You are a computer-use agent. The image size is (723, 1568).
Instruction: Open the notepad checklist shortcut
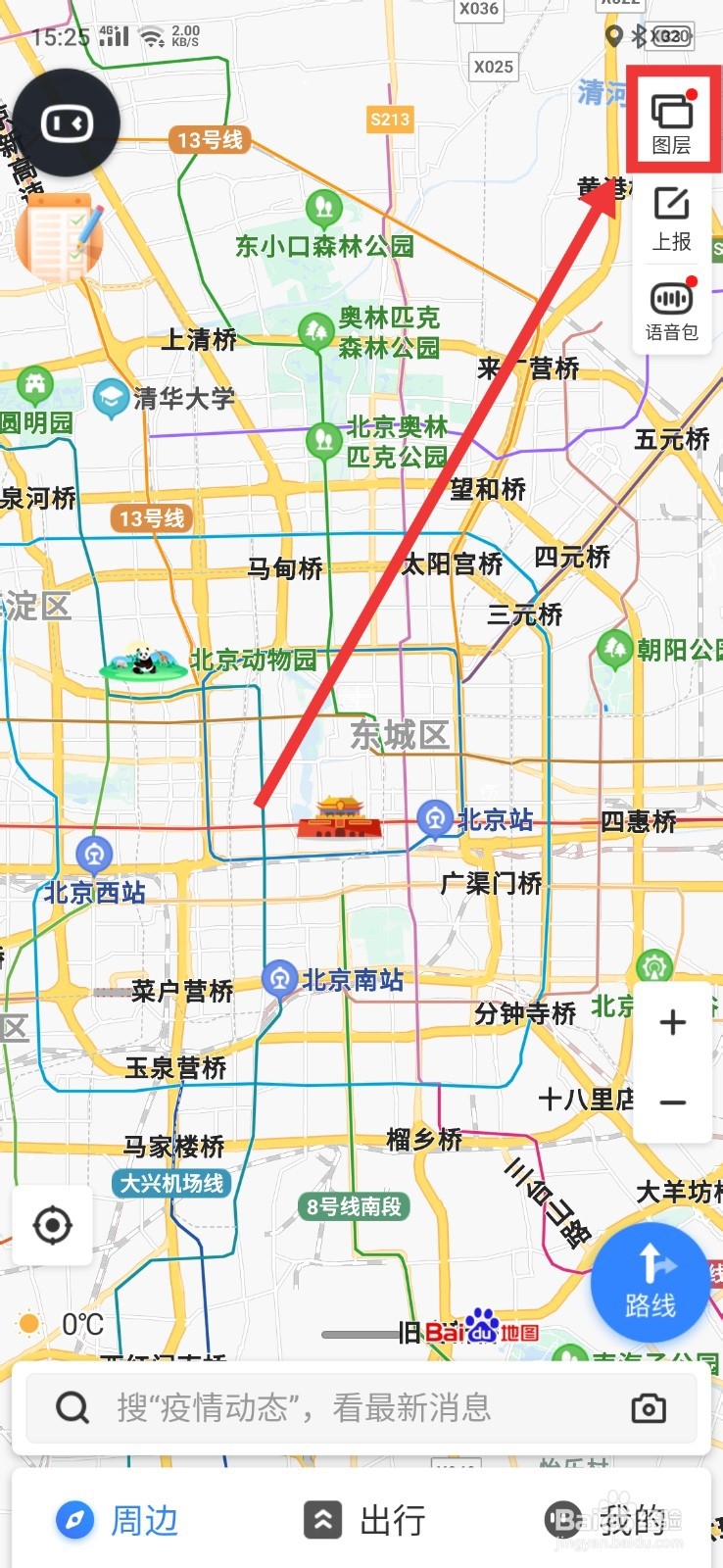(x=59, y=237)
